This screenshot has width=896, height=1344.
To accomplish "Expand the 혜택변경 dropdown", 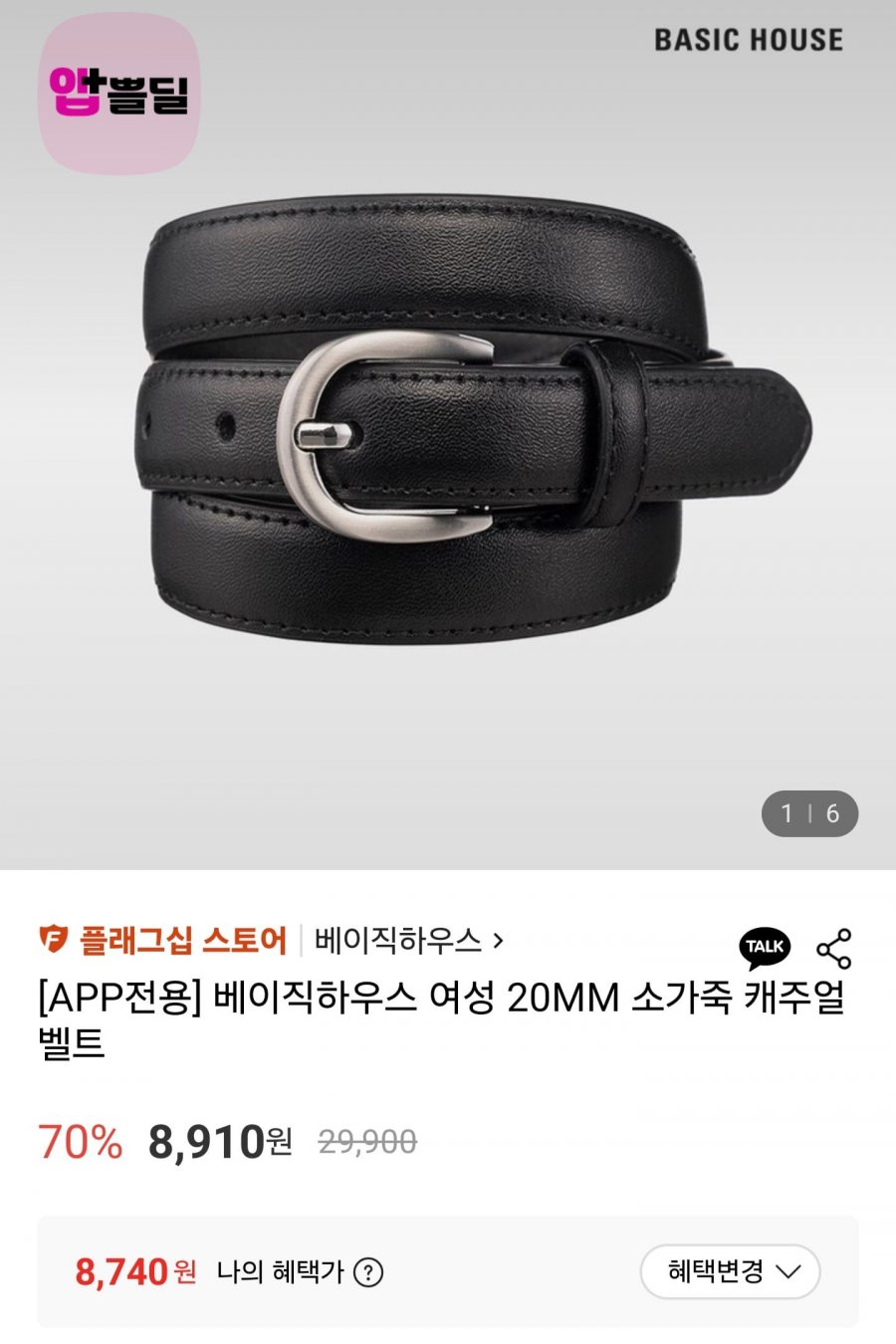I will pyautogui.click(x=730, y=1271).
